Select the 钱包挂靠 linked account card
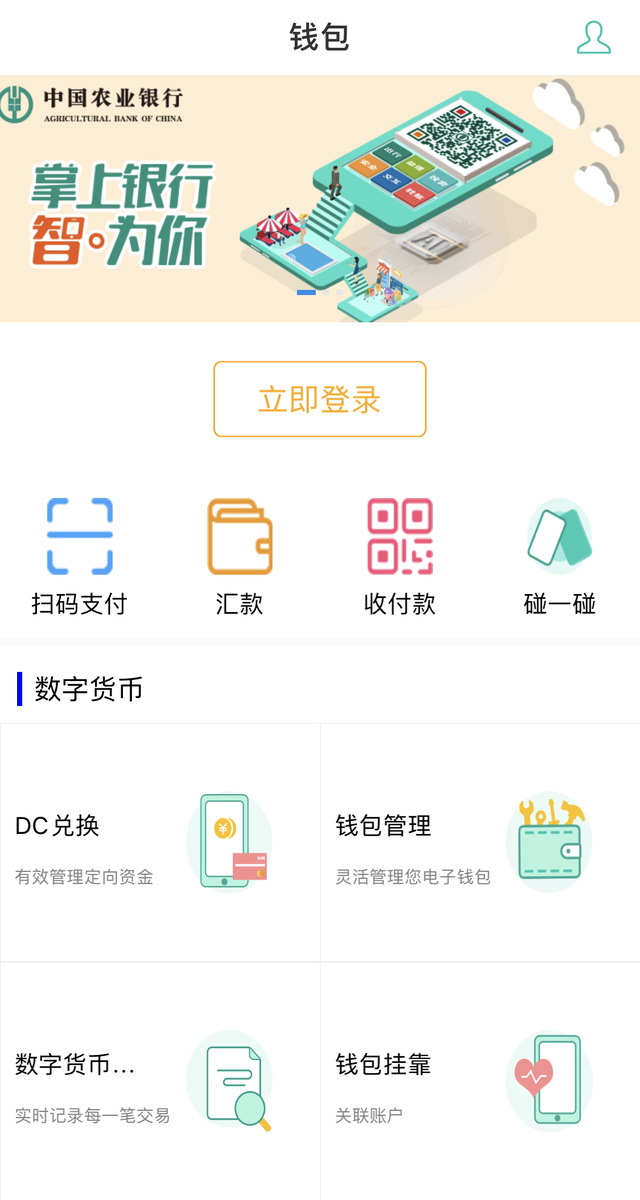 click(x=480, y=1081)
